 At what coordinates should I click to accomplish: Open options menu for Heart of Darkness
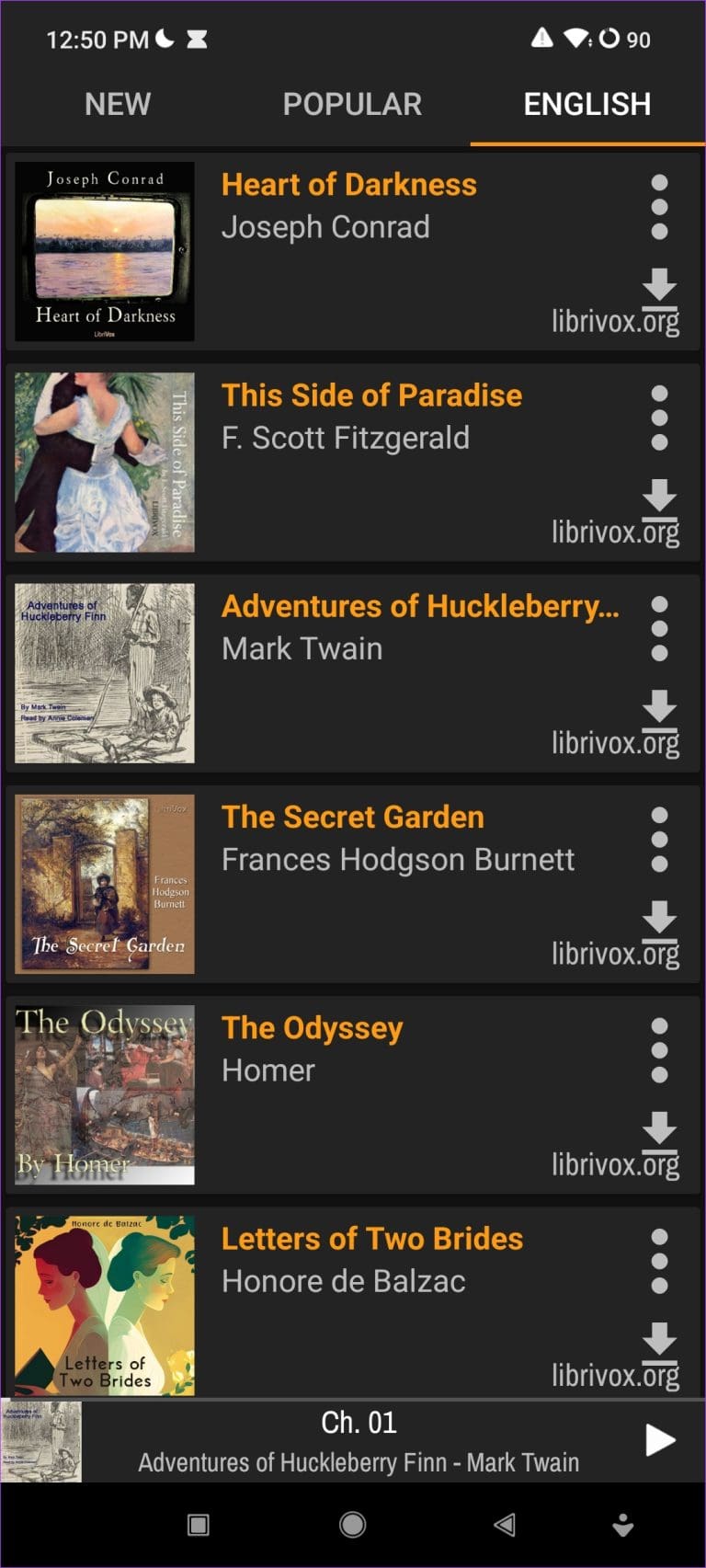658,207
